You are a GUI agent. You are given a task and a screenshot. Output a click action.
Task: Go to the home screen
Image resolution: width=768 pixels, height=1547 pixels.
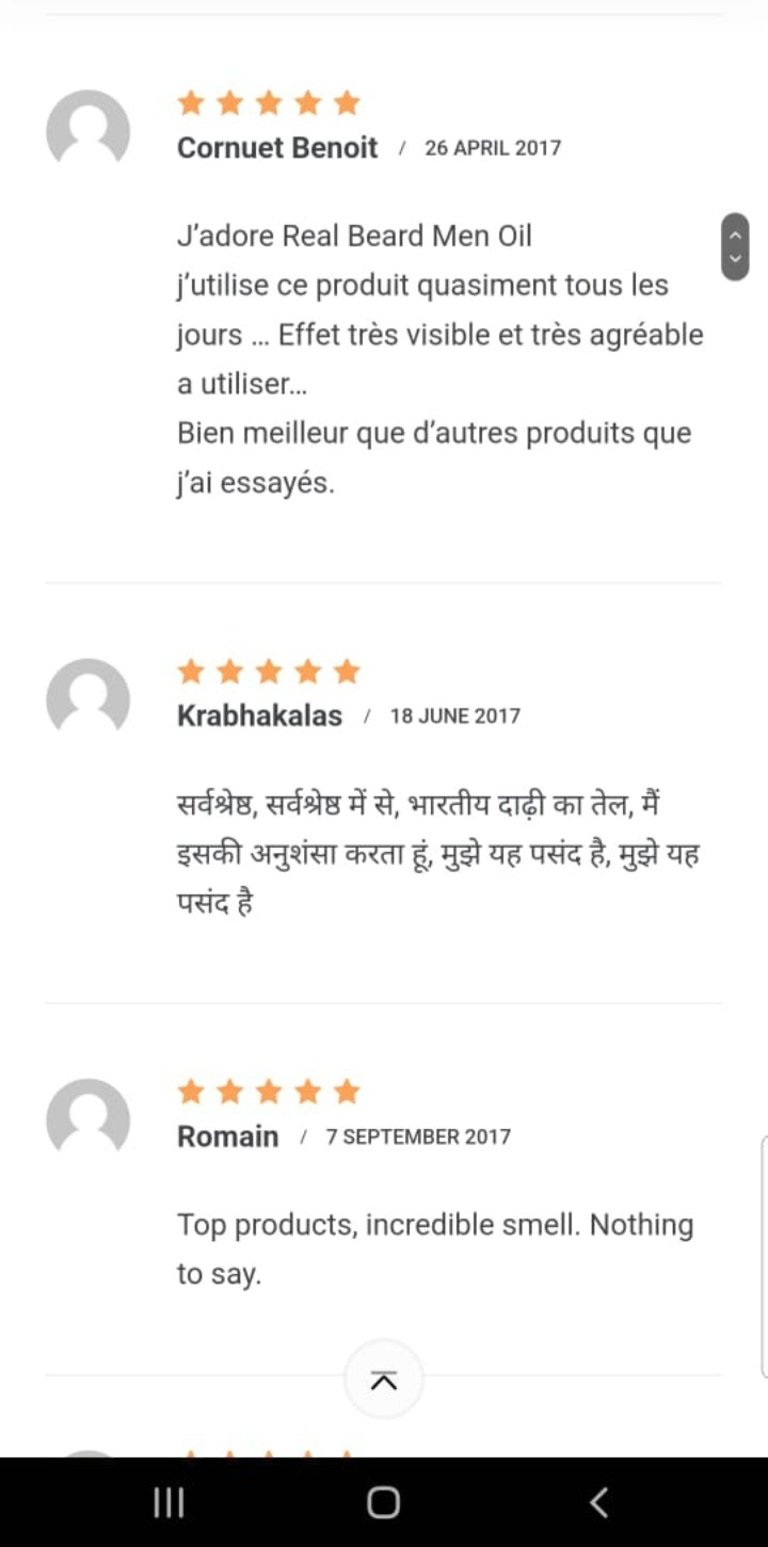pos(383,1502)
